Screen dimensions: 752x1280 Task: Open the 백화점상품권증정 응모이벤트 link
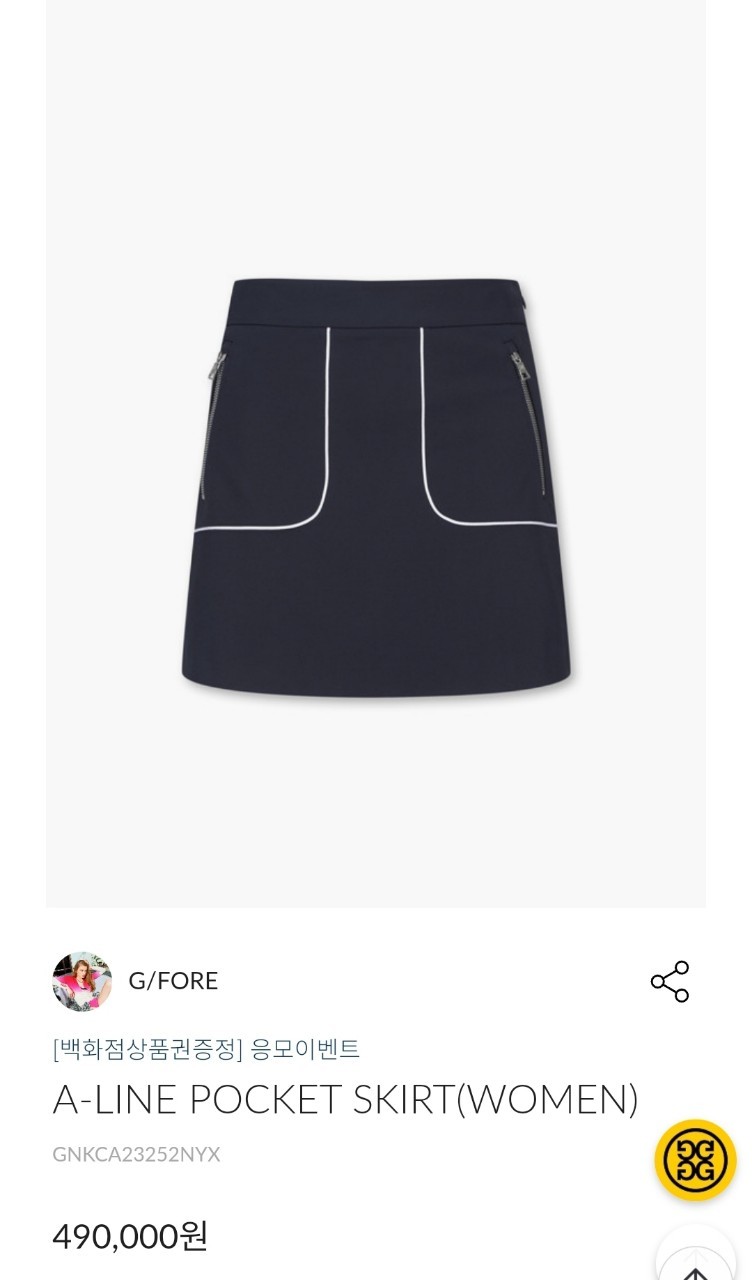[206, 1049]
